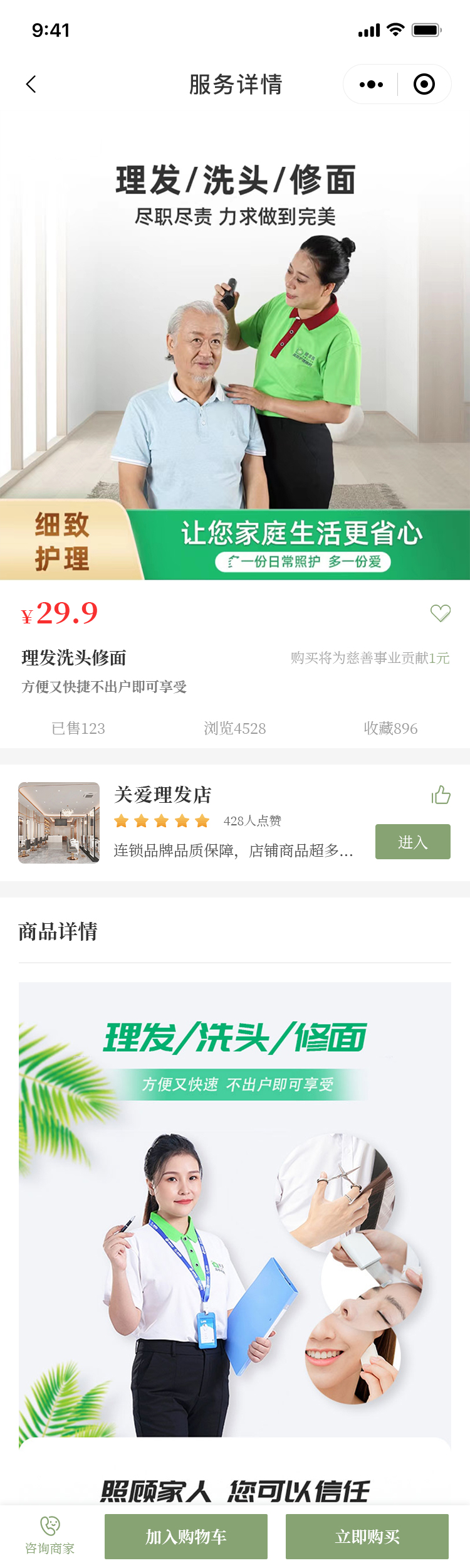Add service to cart with 加入购物车
Screen dimensions: 470x1568
pyautogui.click(x=186, y=1536)
